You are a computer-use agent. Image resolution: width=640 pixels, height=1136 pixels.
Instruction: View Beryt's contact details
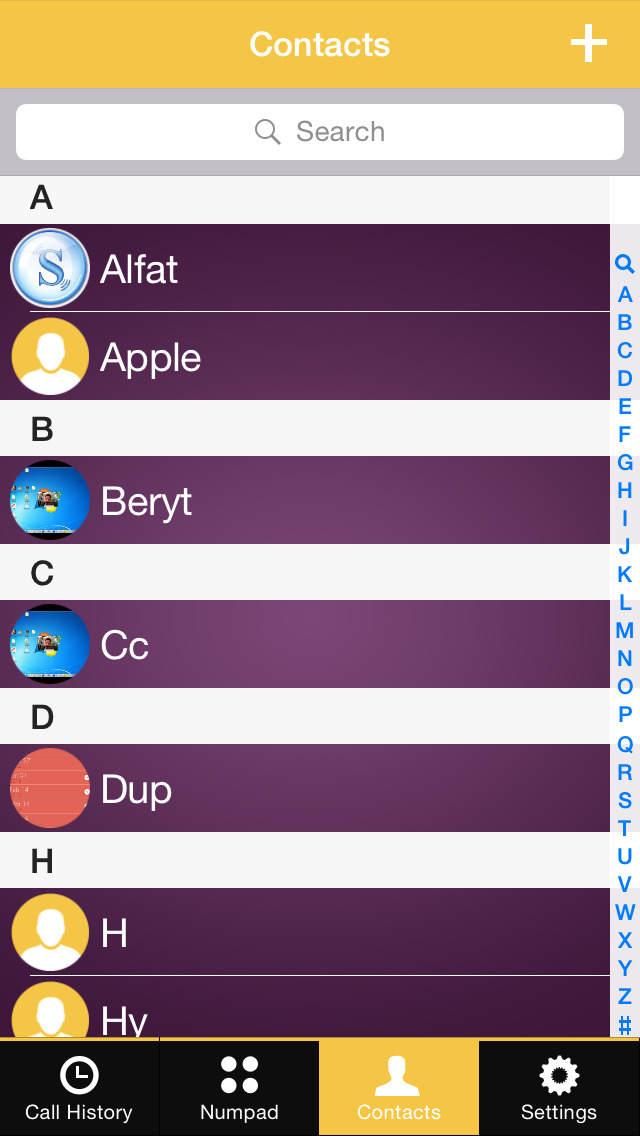pos(304,500)
